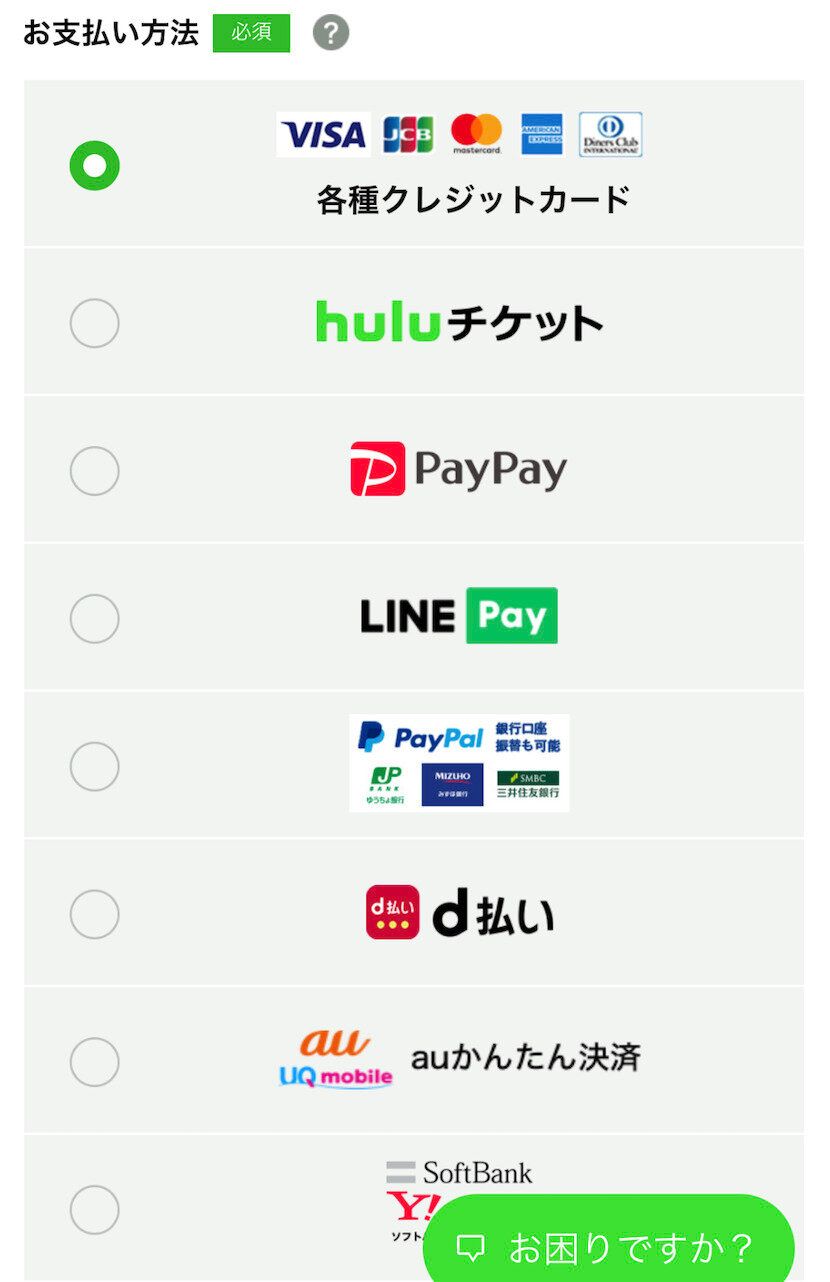830x1282 pixels.
Task: Open the payment method help question mark
Action: tap(333, 31)
